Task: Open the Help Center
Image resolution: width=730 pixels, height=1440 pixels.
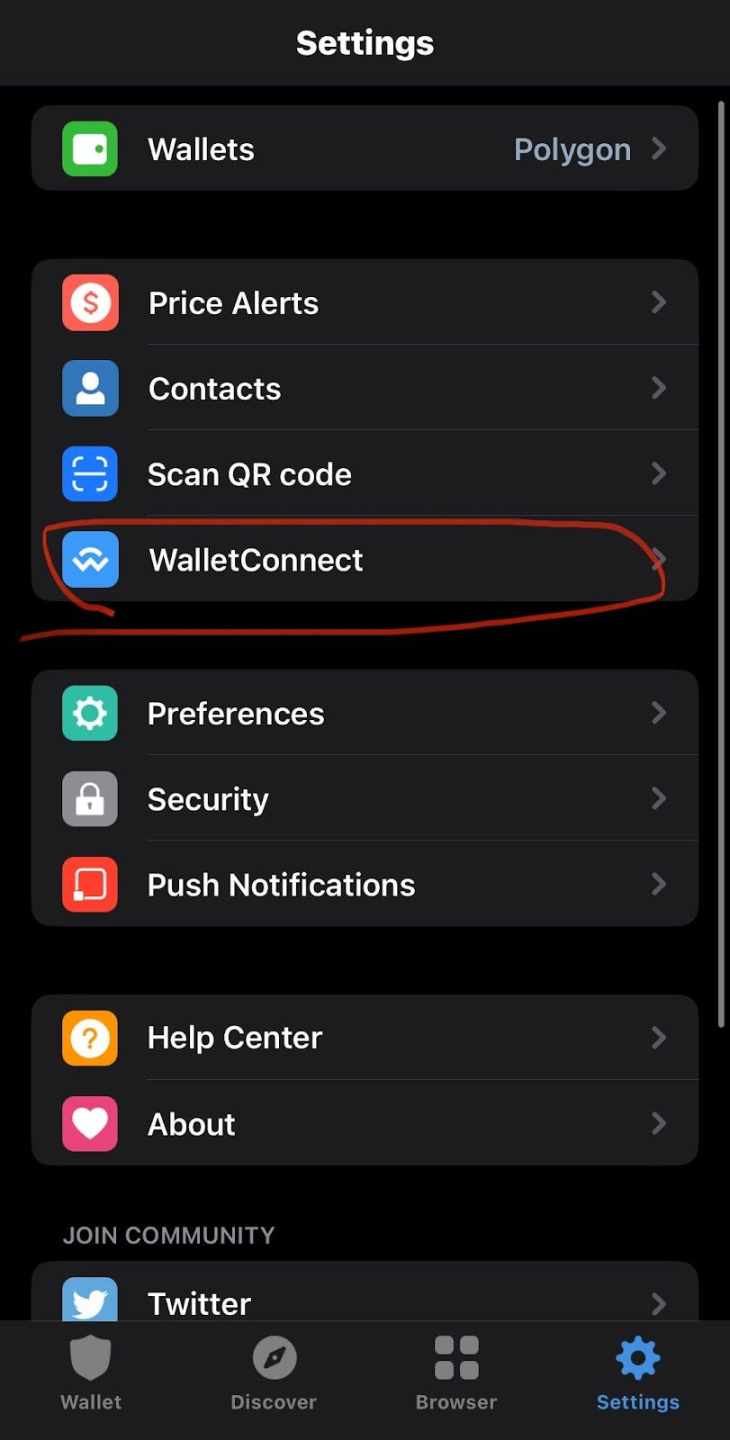Action: click(x=365, y=1037)
